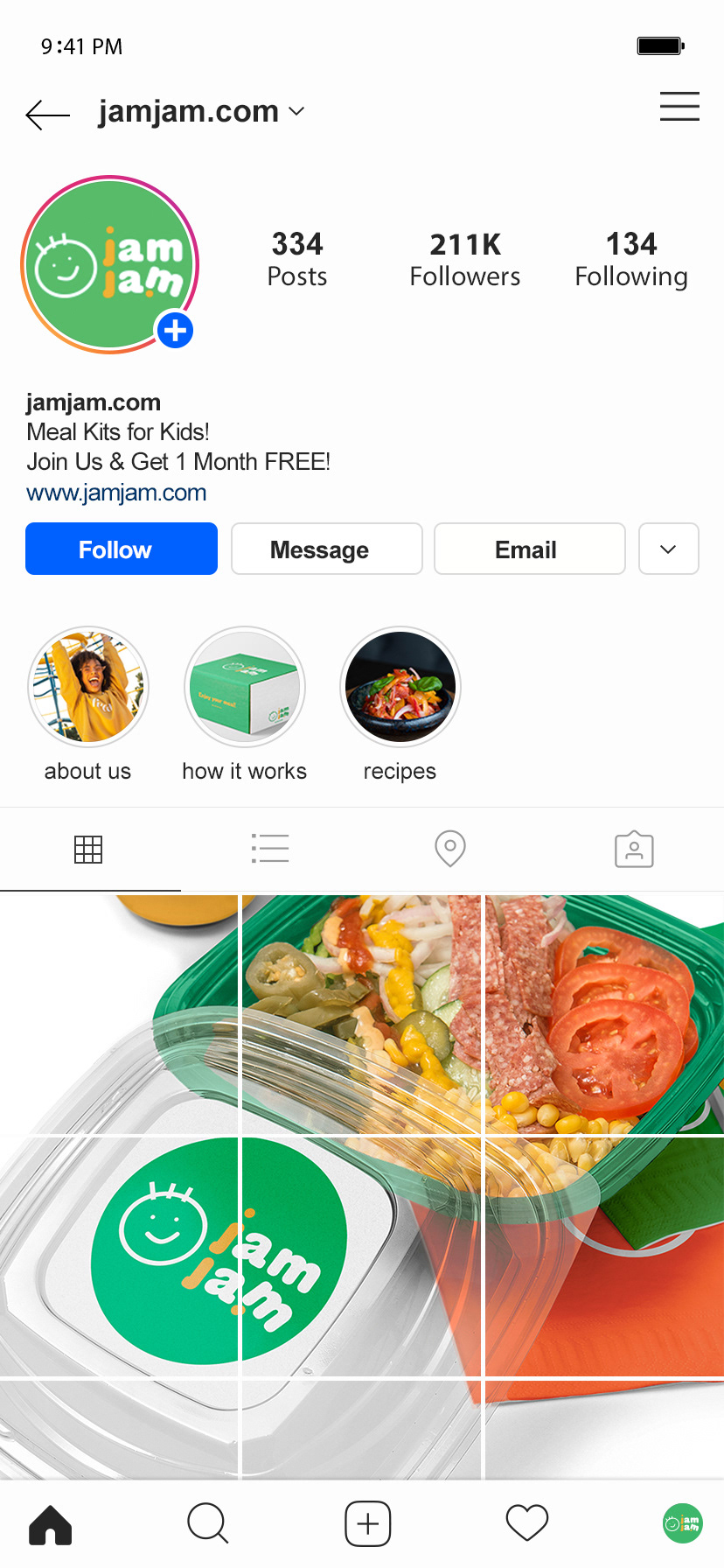Screen dimensions: 724x1568
Task: Open the recipes highlight
Action: [x=400, y=686]
